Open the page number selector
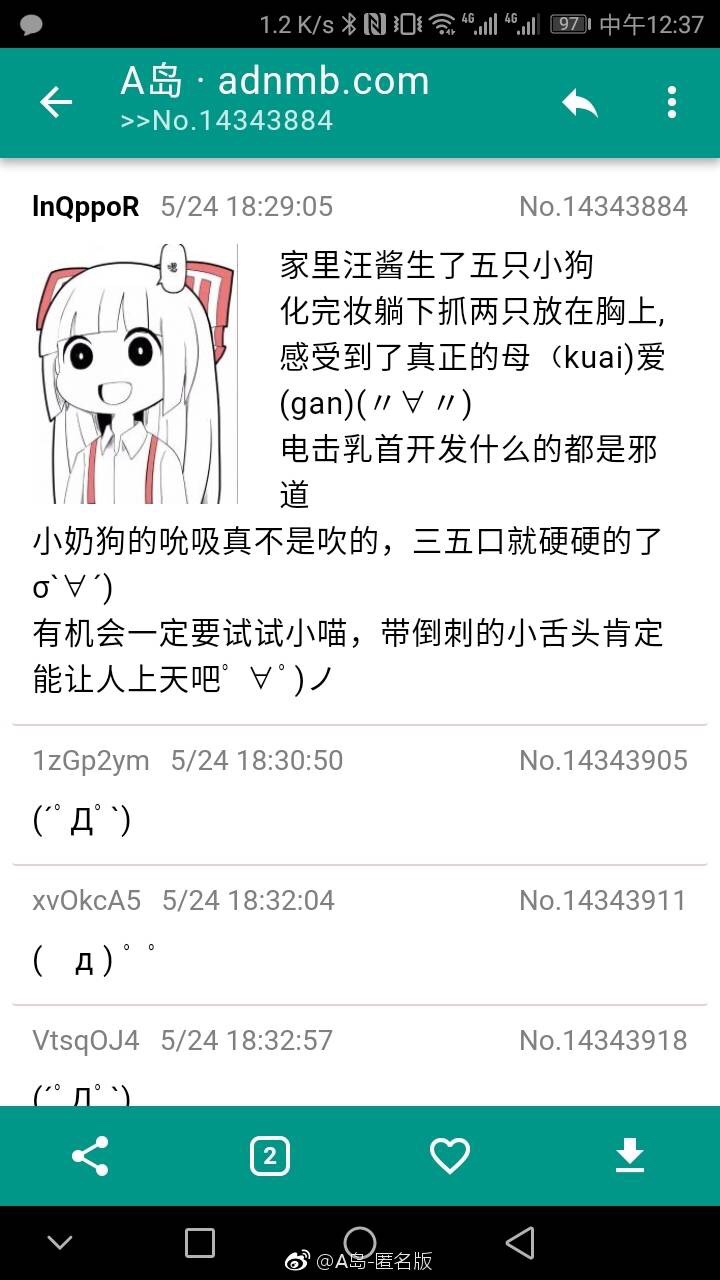The width and height of the screenshot is (720, 1280). [x=270, y=1156]
